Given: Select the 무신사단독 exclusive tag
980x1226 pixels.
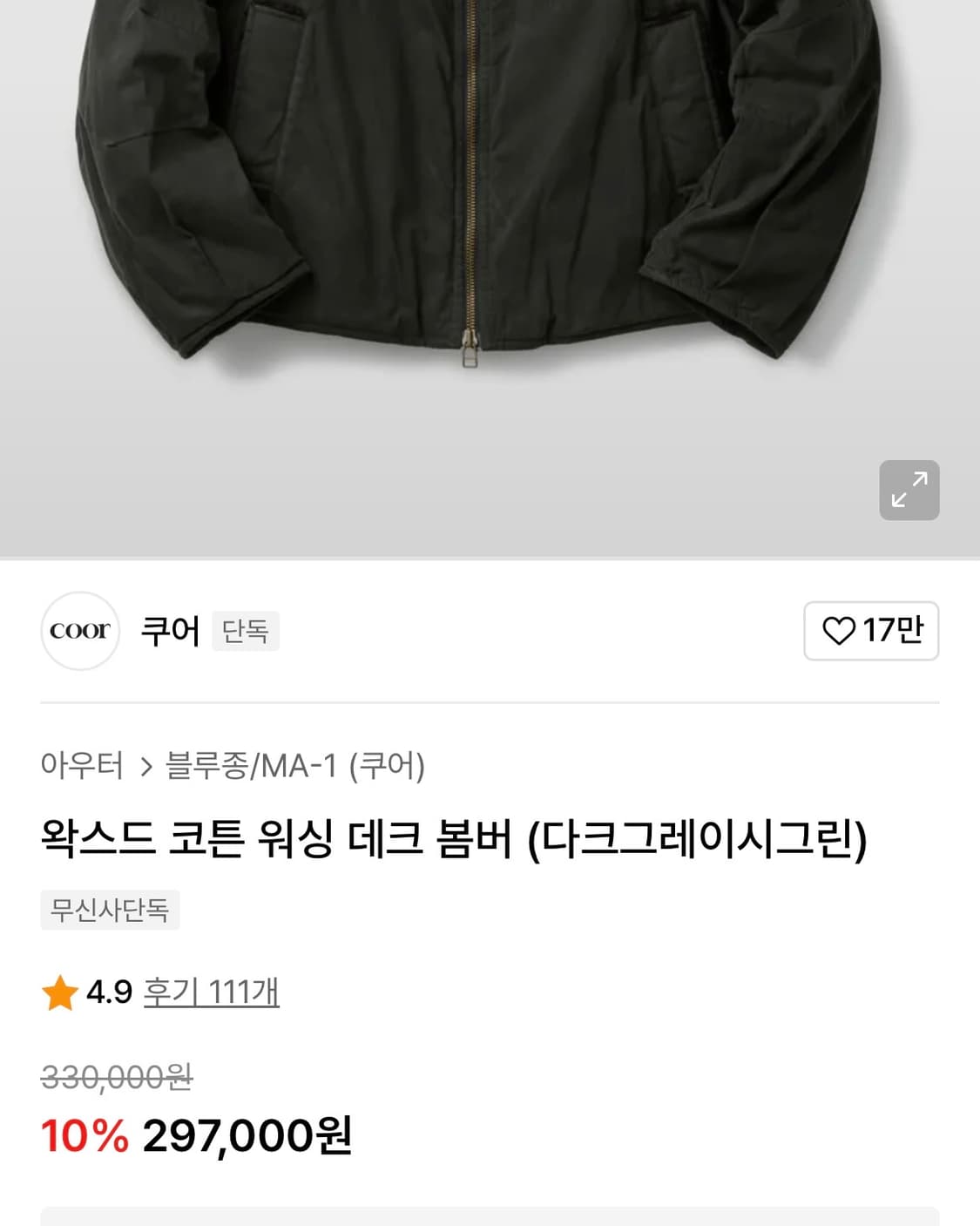Looking at the screenshot, I should tap(110, 911).
